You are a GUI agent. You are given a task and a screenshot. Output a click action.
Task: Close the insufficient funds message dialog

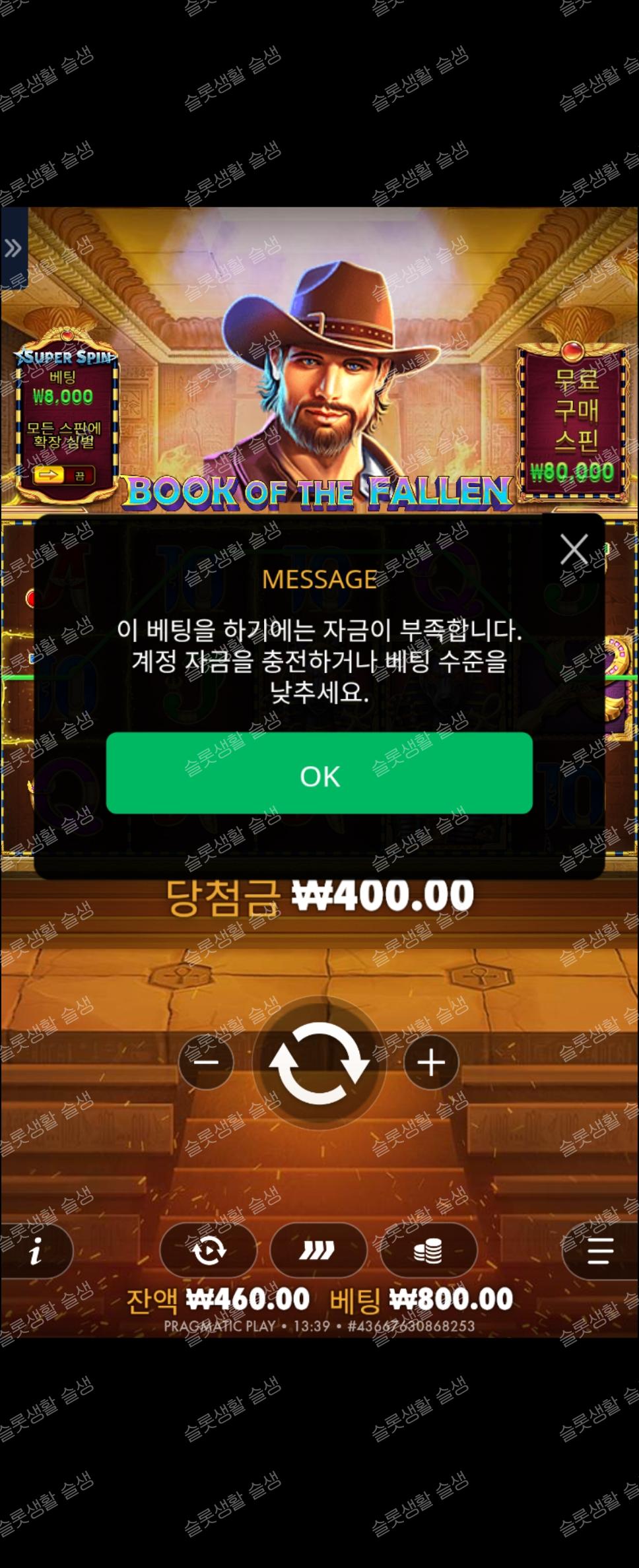click(x=574, y=550)
